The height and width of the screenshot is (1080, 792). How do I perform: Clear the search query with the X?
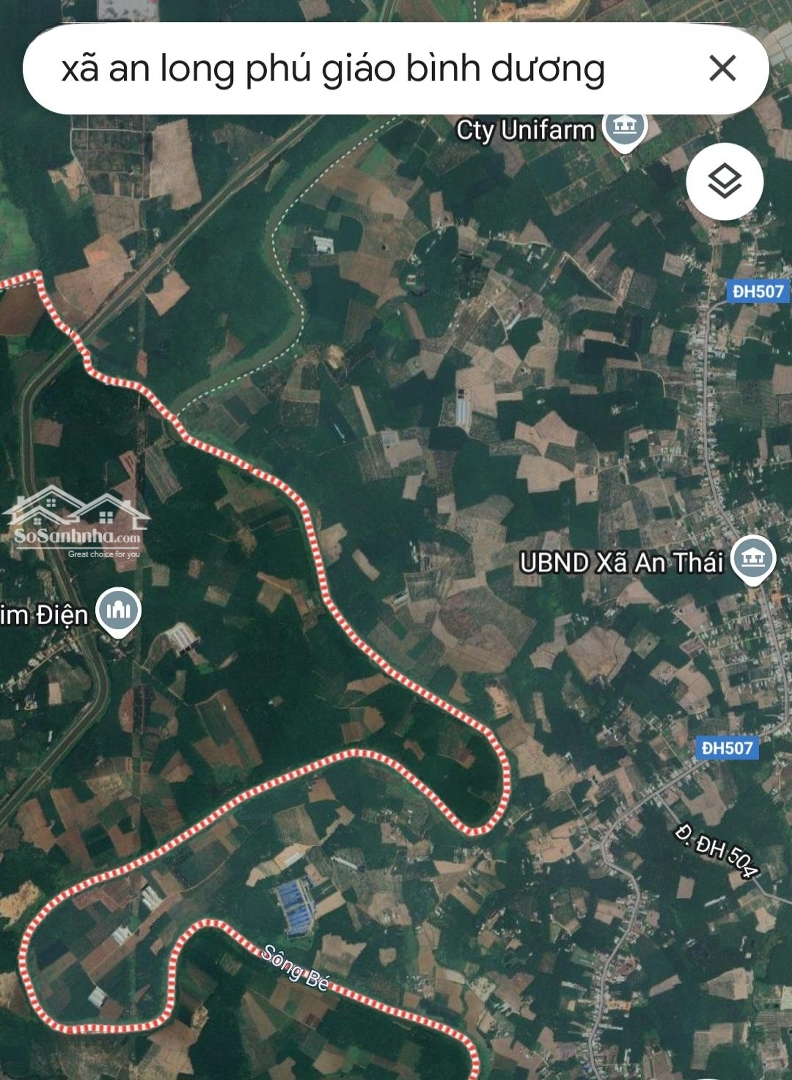click(x=722, y=69)
